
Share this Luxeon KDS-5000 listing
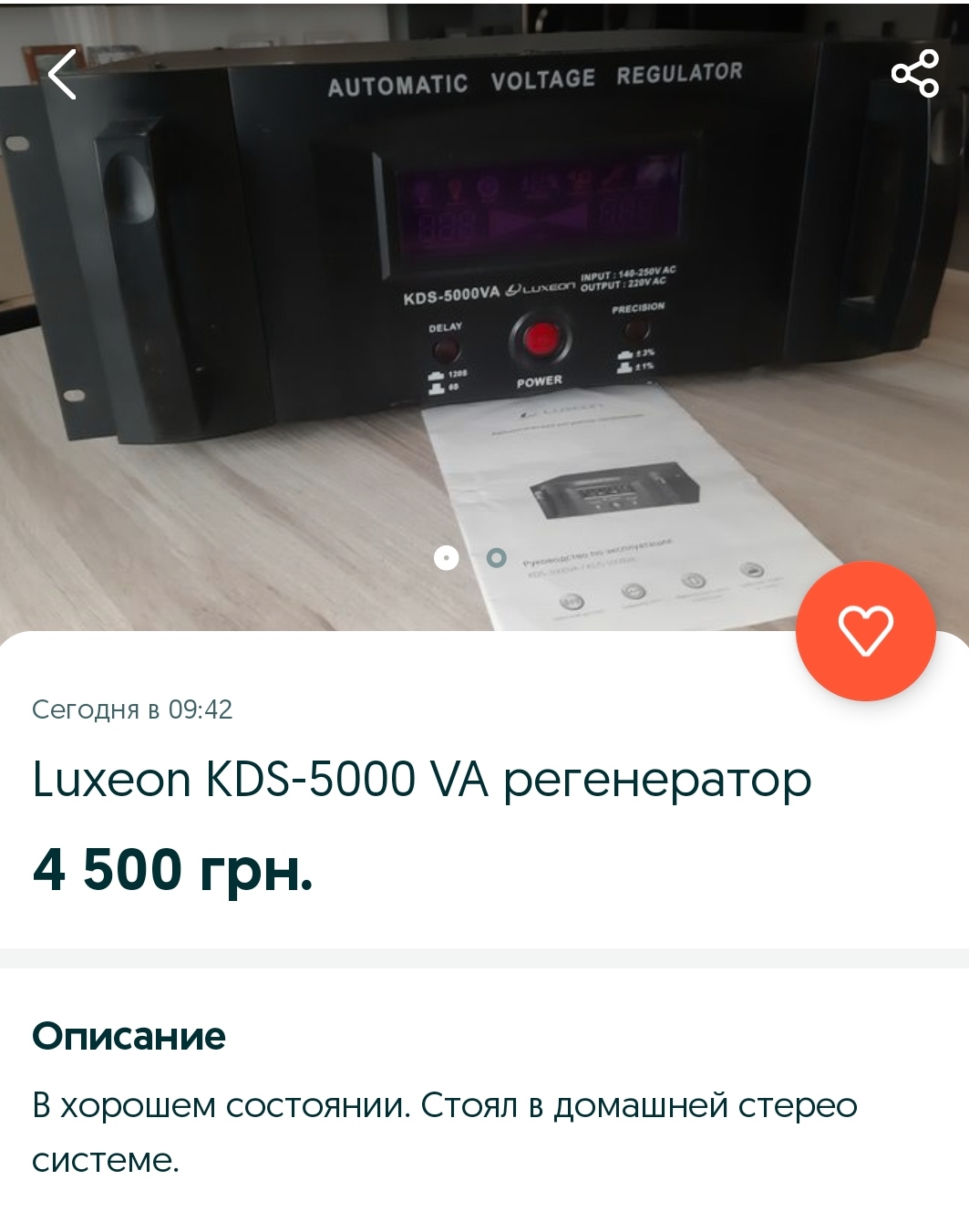click(x=914, y=74)
